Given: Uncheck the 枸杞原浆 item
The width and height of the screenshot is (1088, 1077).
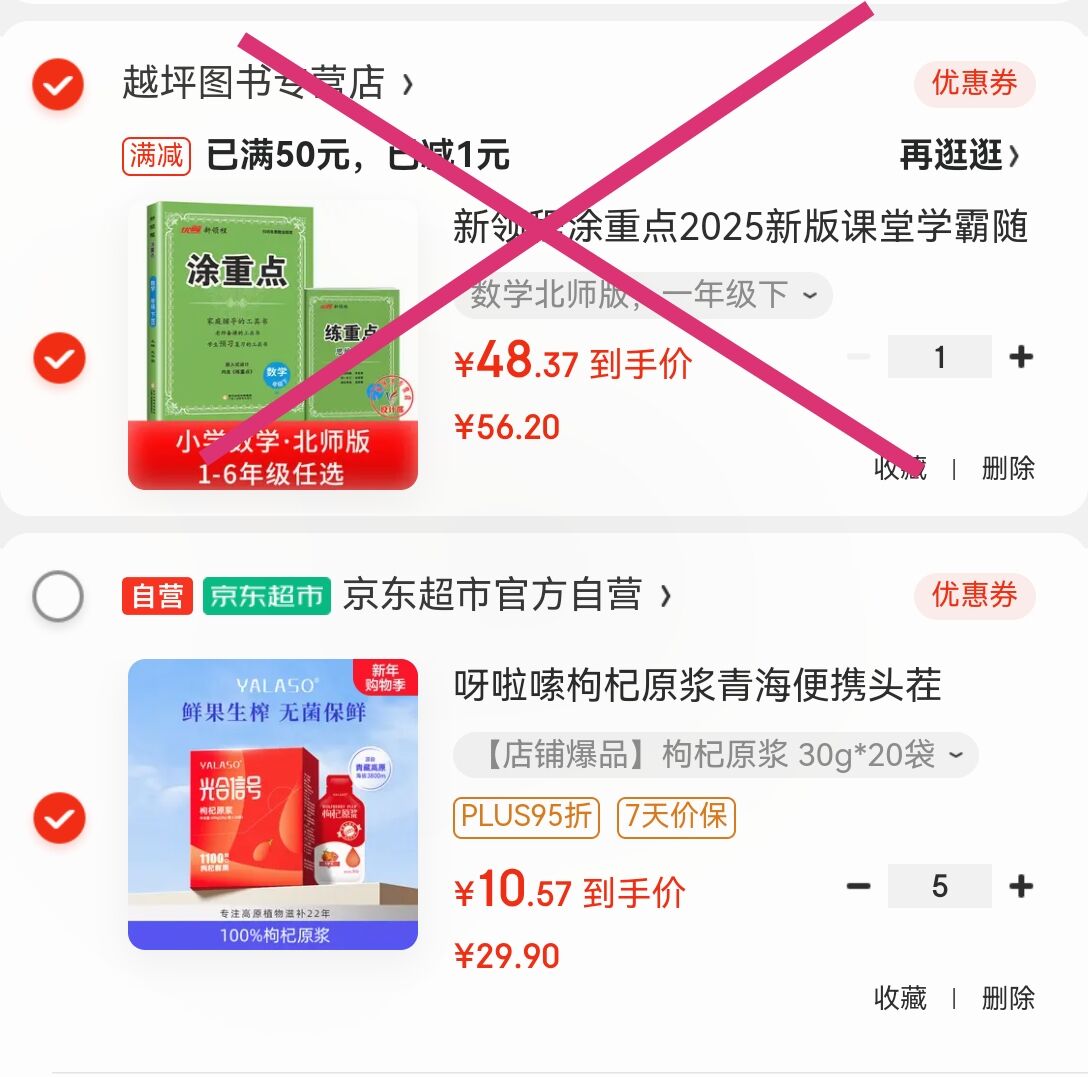Looking at the screenshot, I should click(60, 817).
